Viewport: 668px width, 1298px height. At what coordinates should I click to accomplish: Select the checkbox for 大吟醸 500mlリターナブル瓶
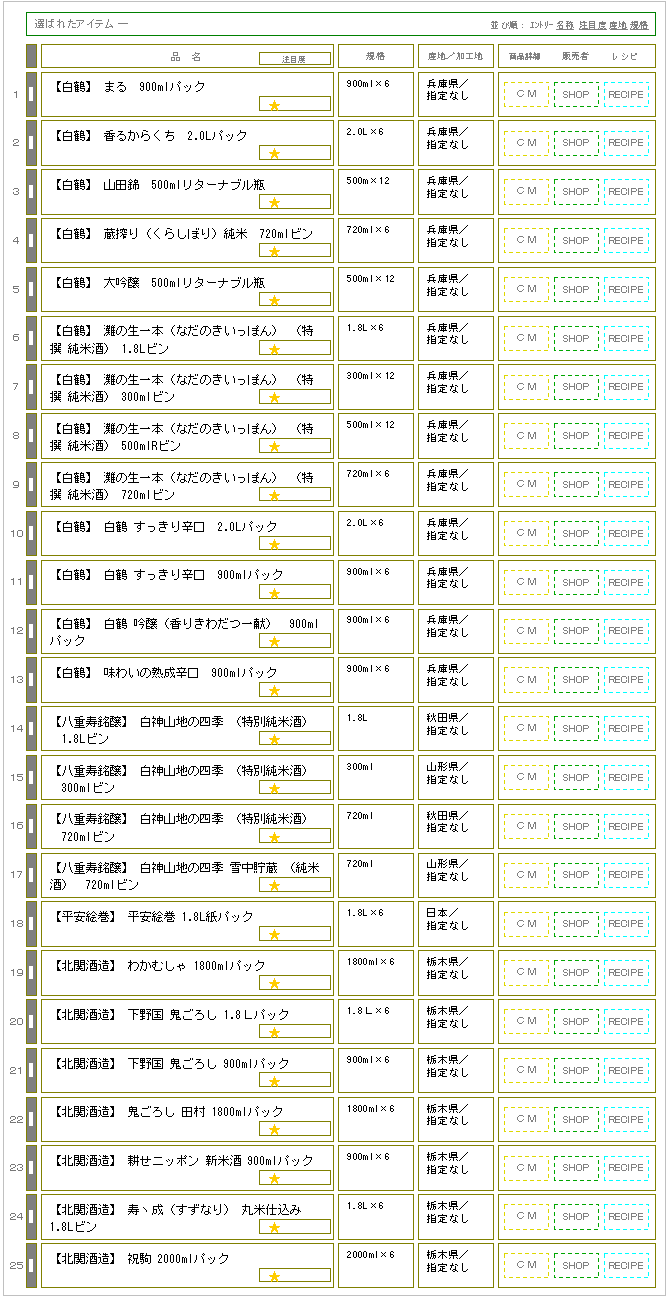31,290
